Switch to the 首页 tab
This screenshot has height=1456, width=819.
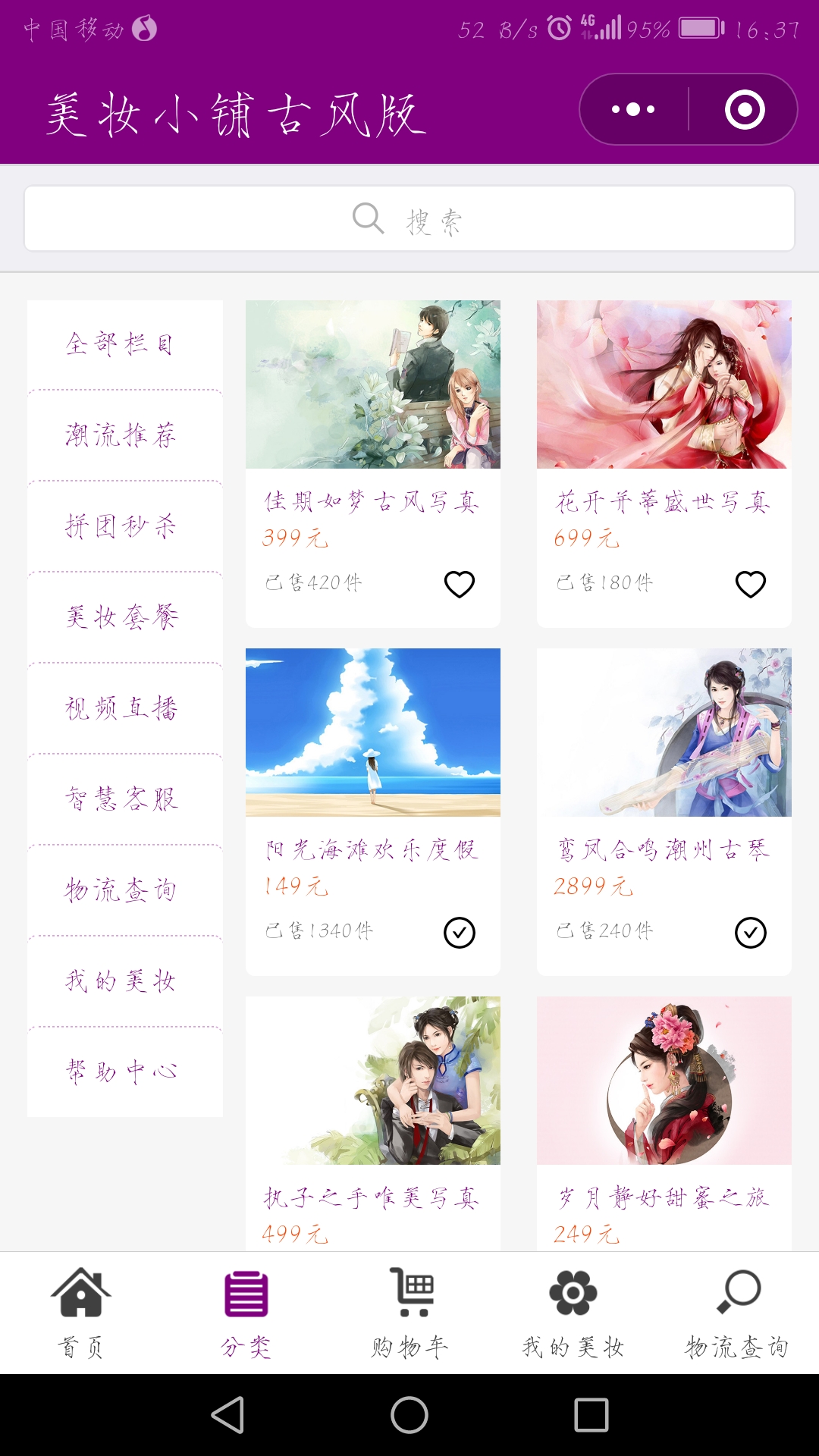(81, 1312)
